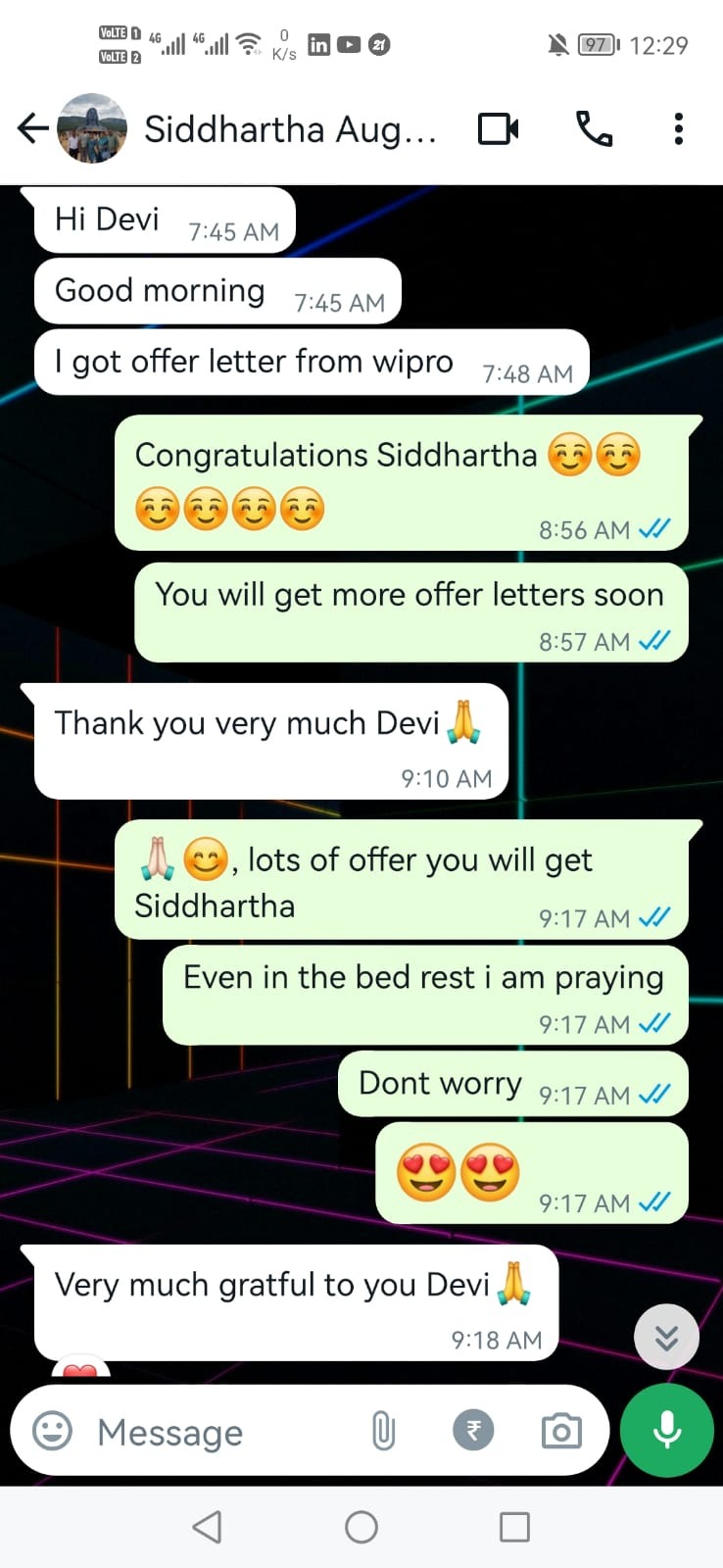
Task: Start a voice call with Siddhartha
Action: (594, 128)
